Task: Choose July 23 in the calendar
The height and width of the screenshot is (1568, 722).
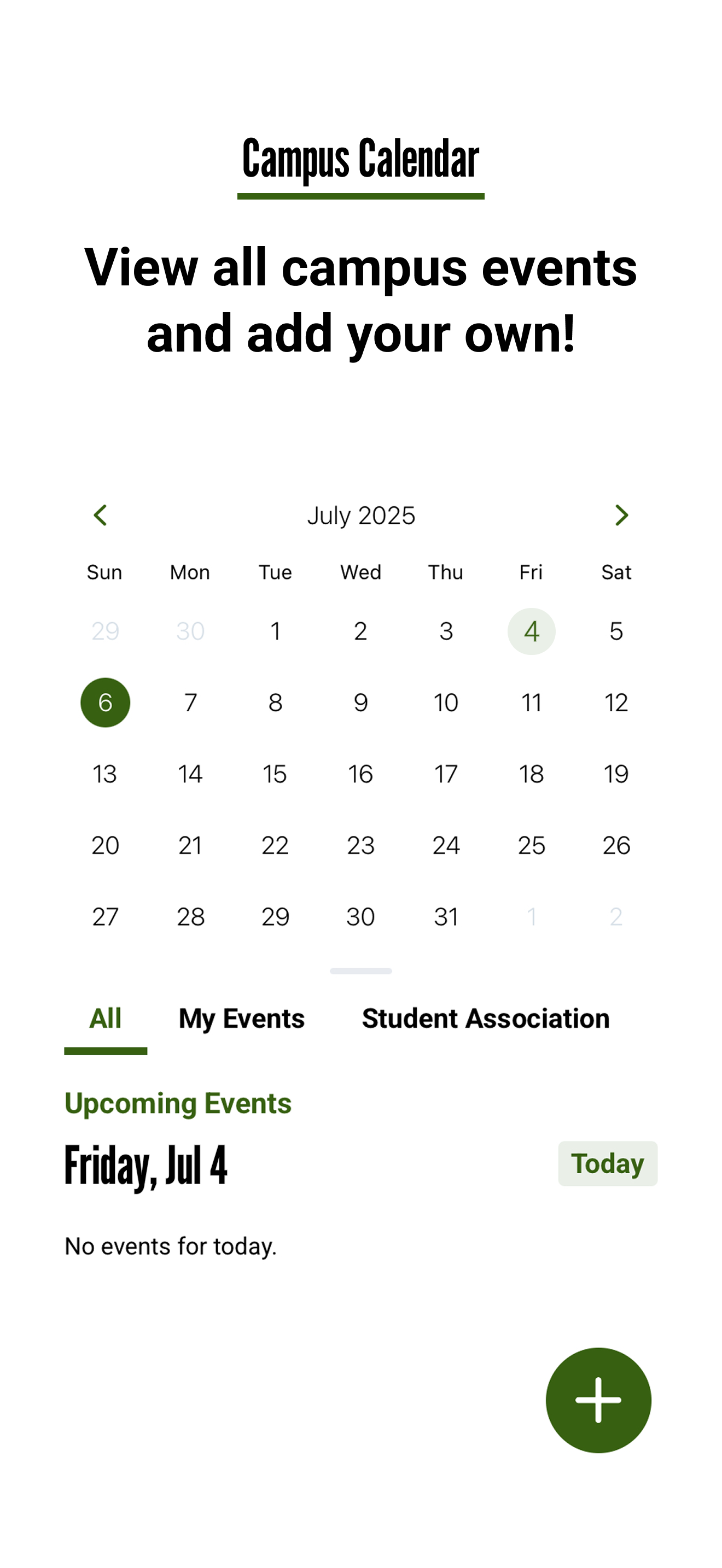Action: [x=360, y=845]
